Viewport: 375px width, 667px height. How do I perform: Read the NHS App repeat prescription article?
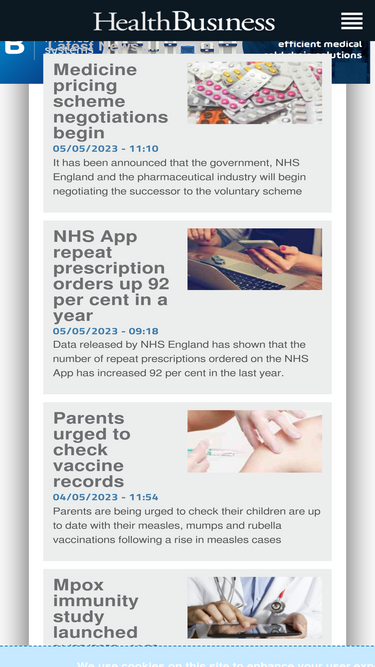click(111, 276)
